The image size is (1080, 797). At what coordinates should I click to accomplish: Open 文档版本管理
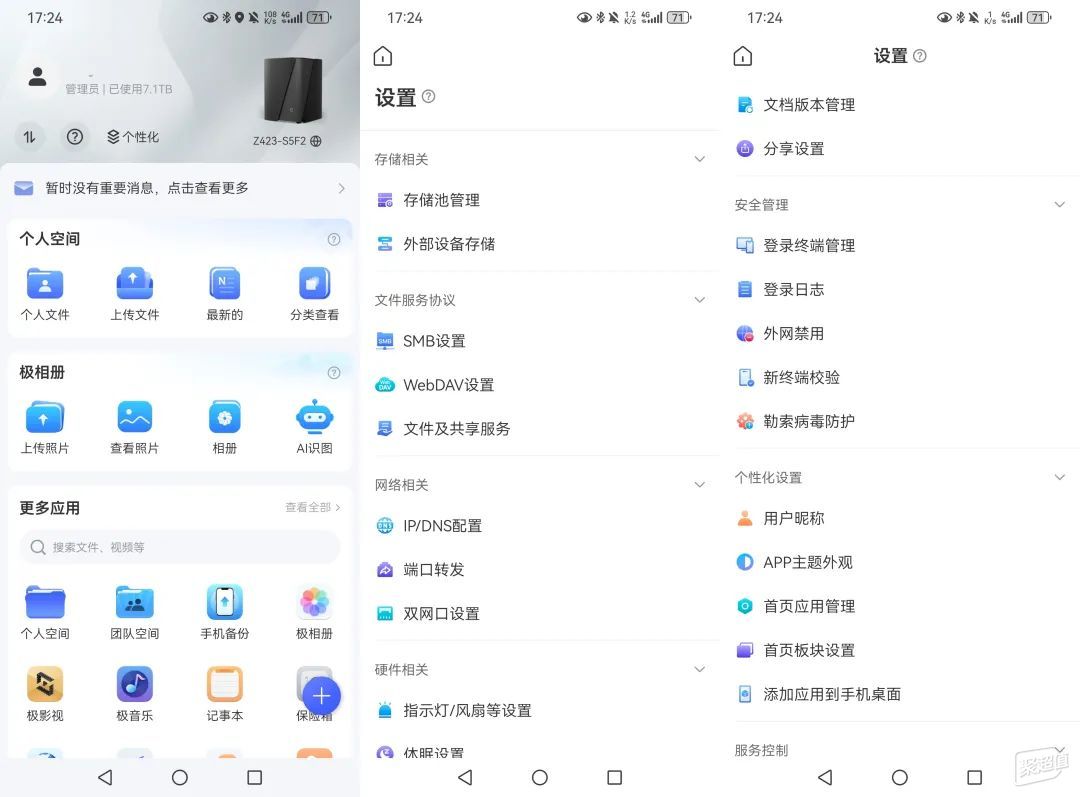808,104
